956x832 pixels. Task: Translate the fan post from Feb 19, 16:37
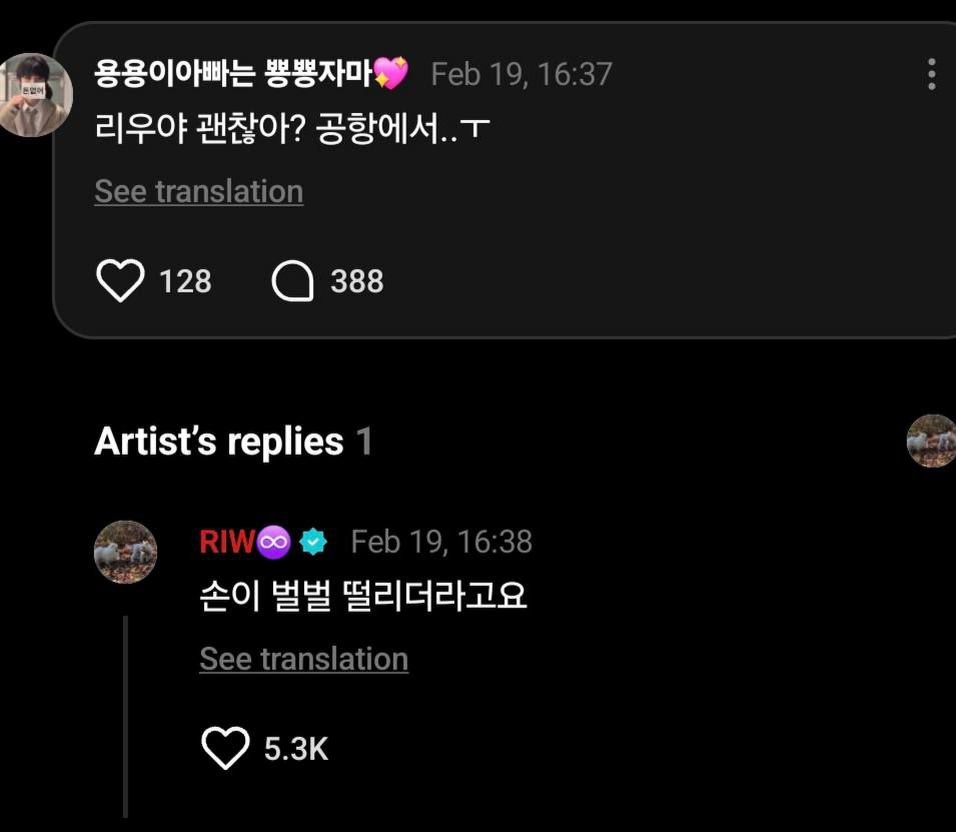[x=199, y=192]
